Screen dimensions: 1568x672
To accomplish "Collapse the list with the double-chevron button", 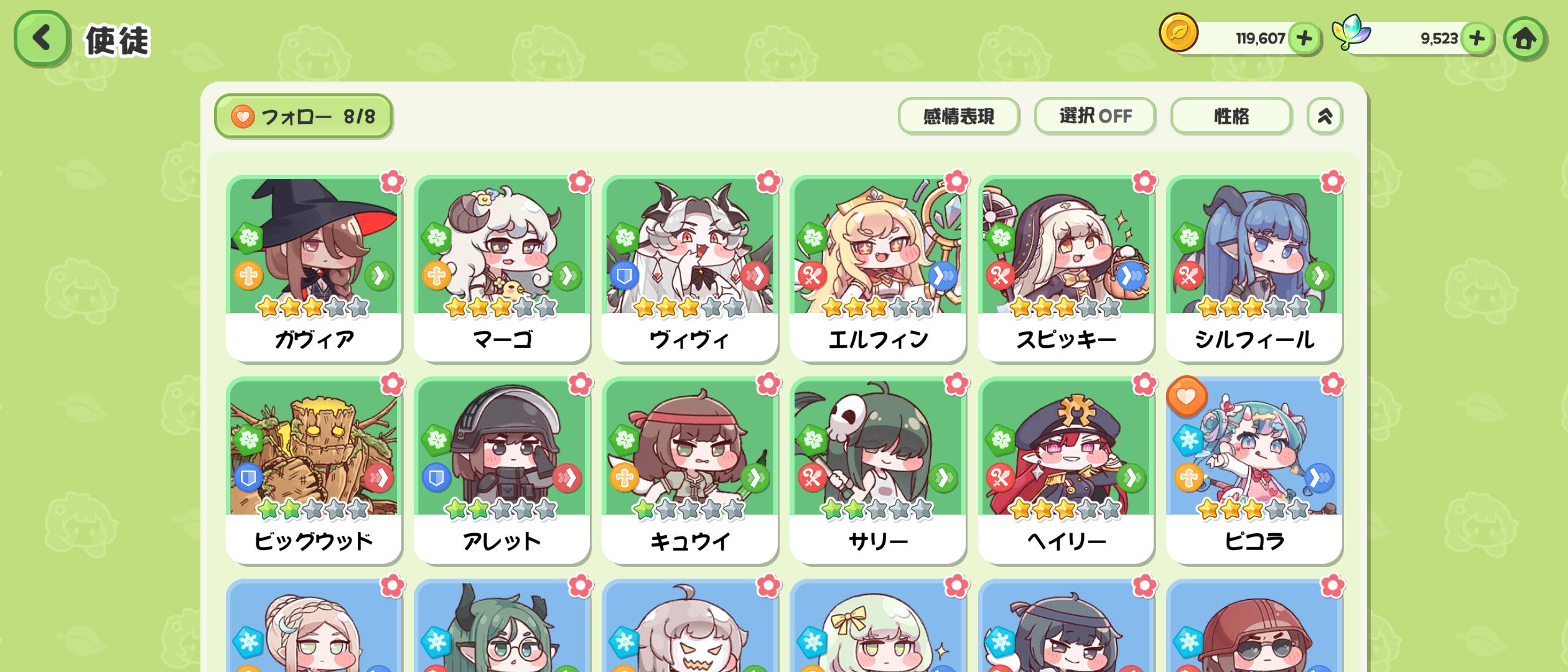I will coord(1324,116).
